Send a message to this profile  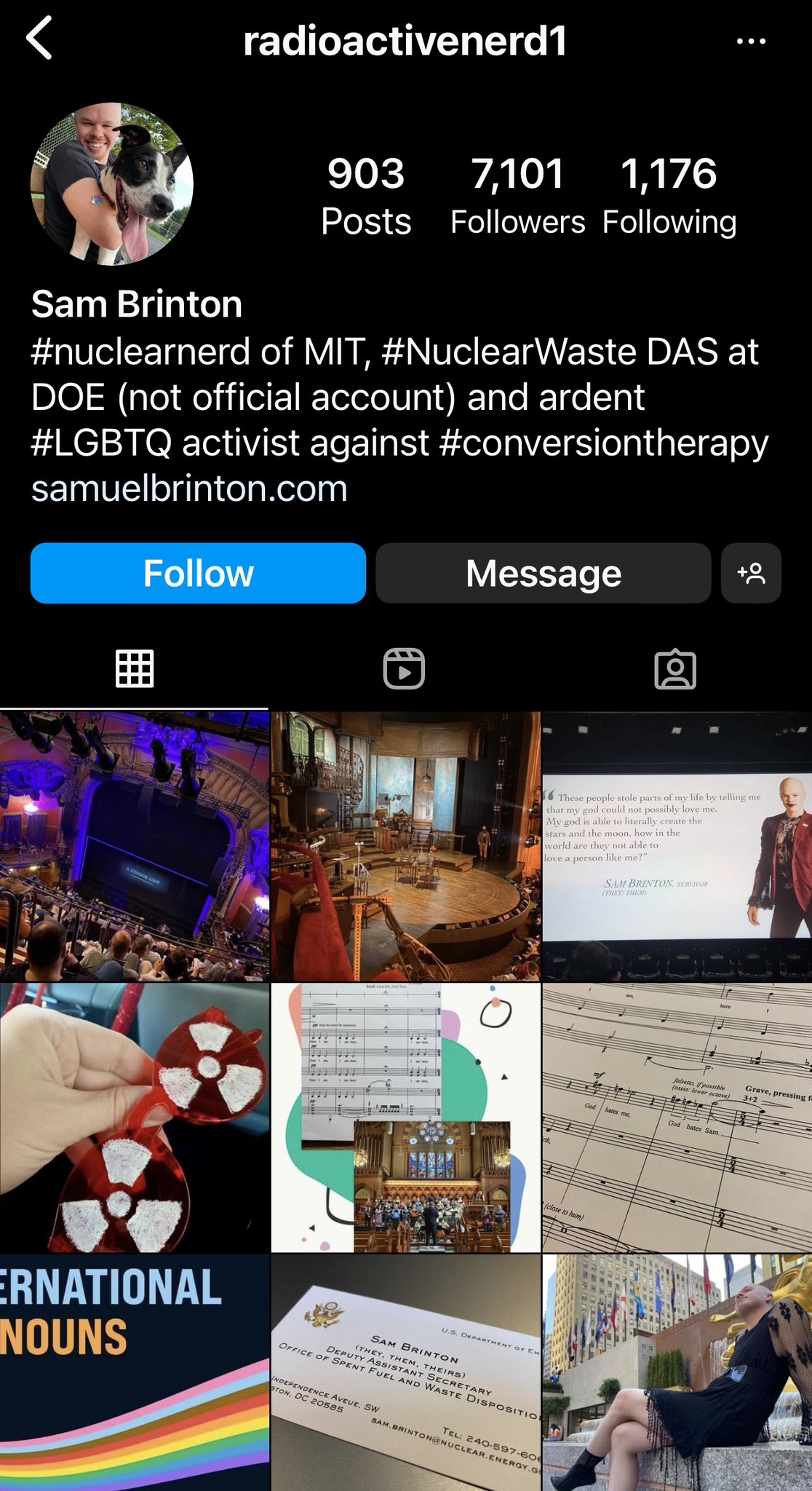[544, 573]
